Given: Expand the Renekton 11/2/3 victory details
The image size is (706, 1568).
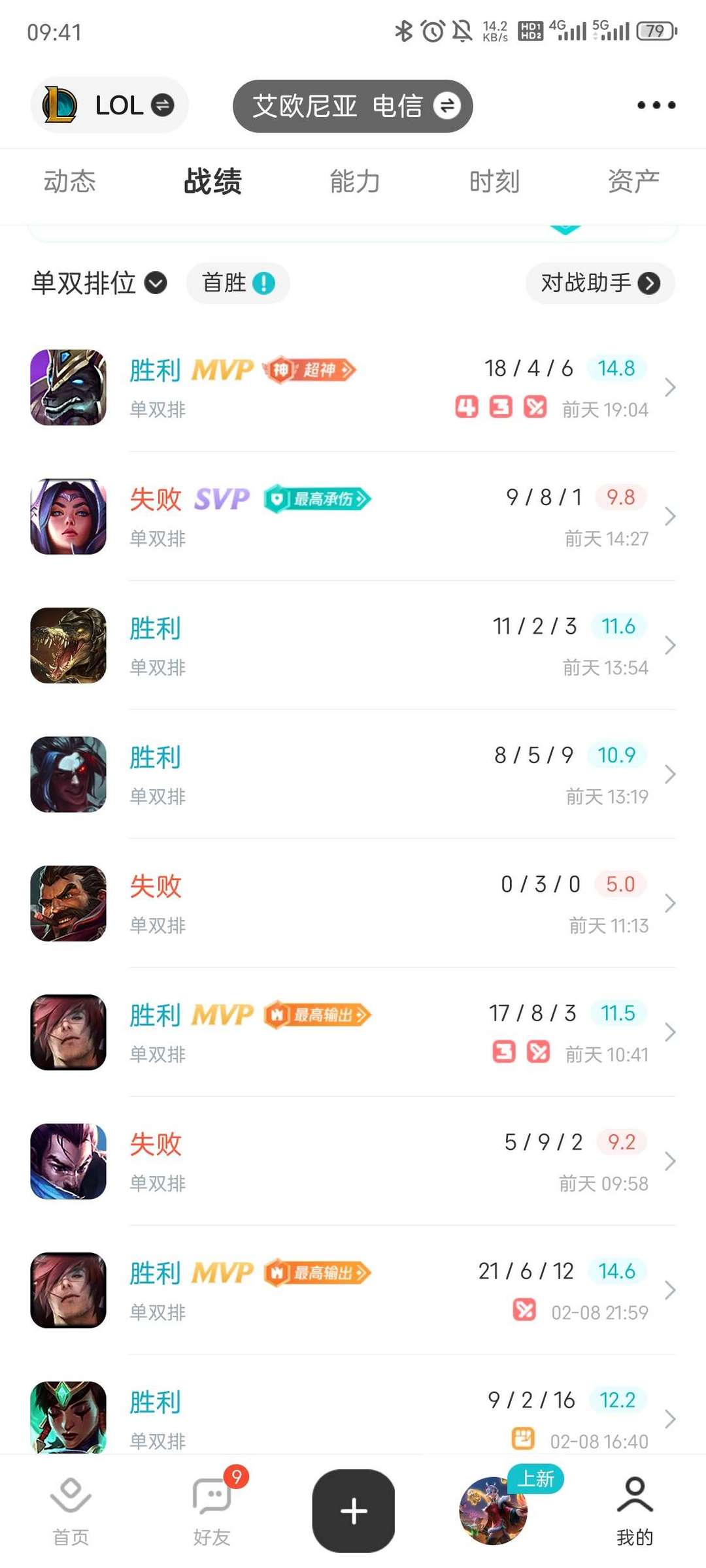Looking at the screenshot, I should (x=671, y=645).
